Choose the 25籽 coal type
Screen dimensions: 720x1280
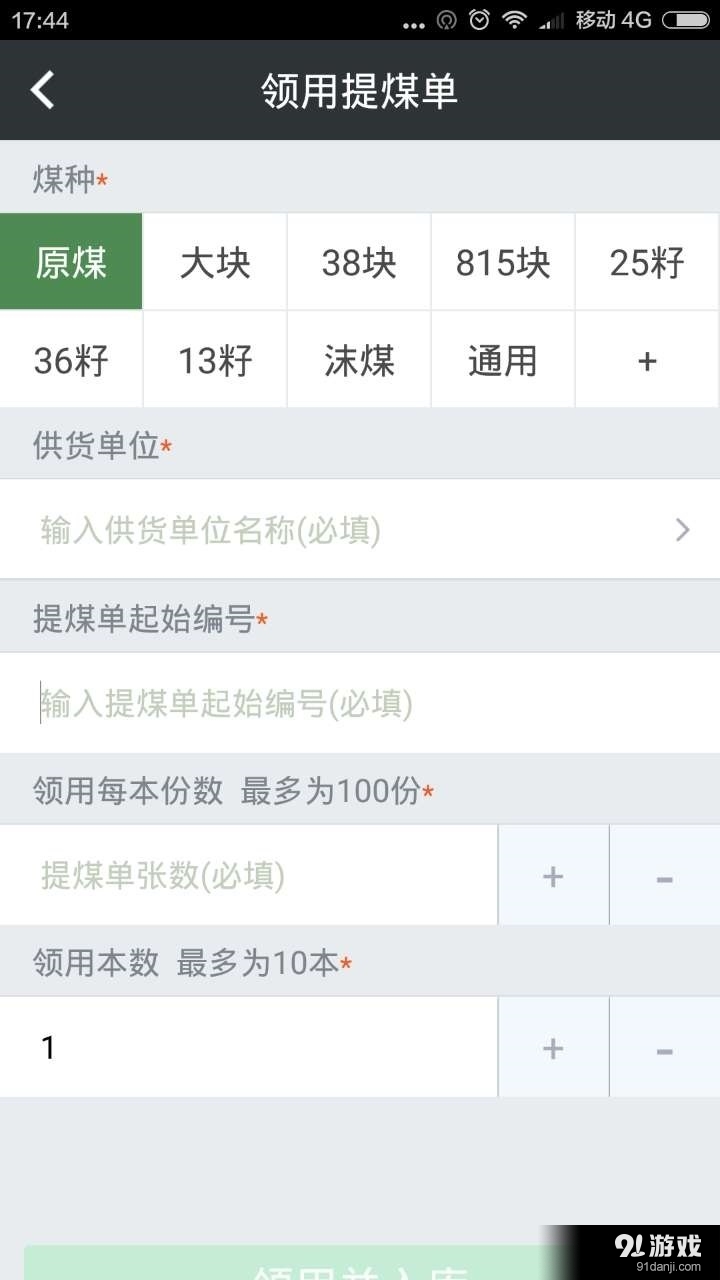point(647,261)
